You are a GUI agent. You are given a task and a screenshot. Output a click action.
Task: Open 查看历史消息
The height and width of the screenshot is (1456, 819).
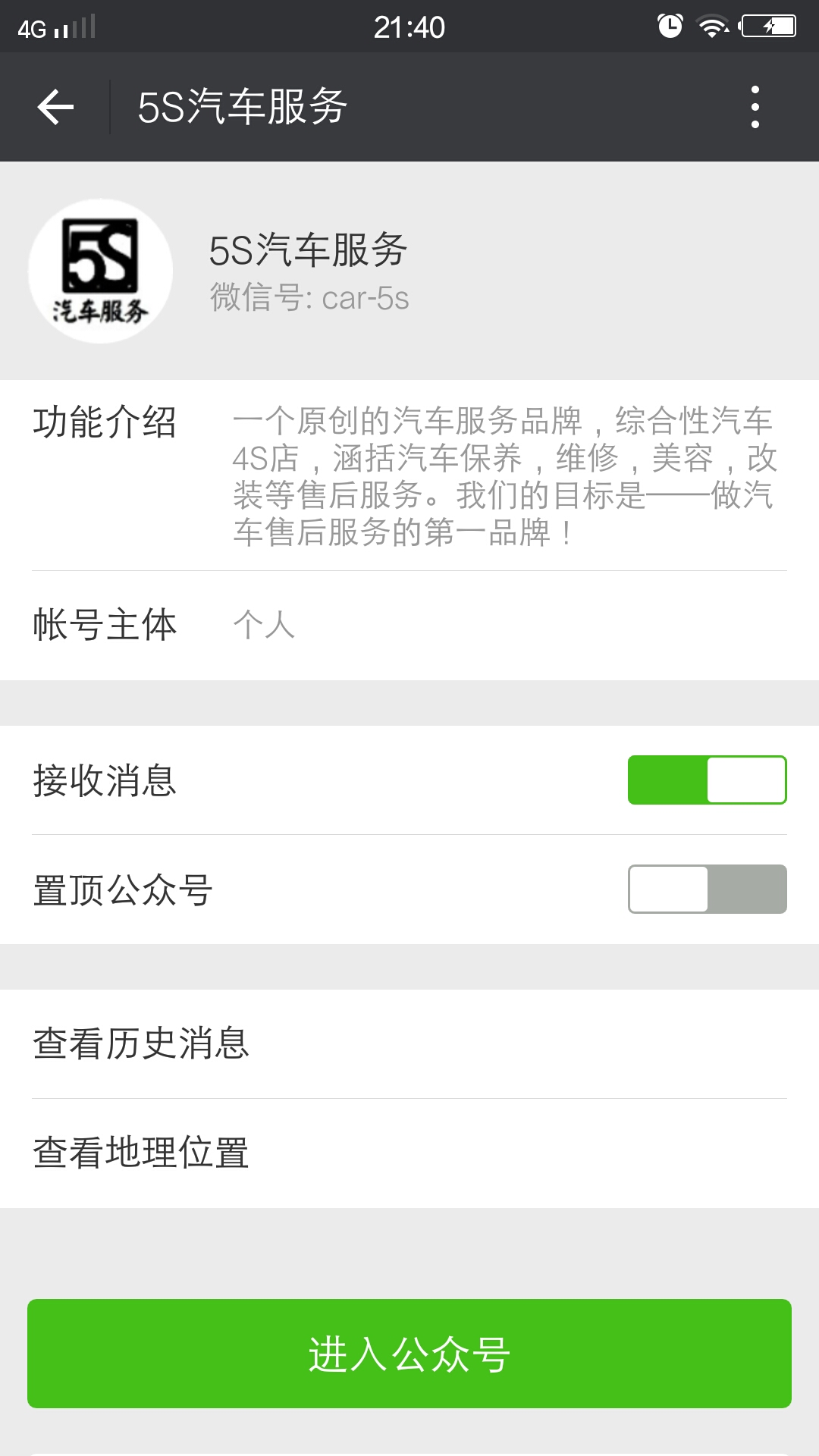tap(409, 1043)
